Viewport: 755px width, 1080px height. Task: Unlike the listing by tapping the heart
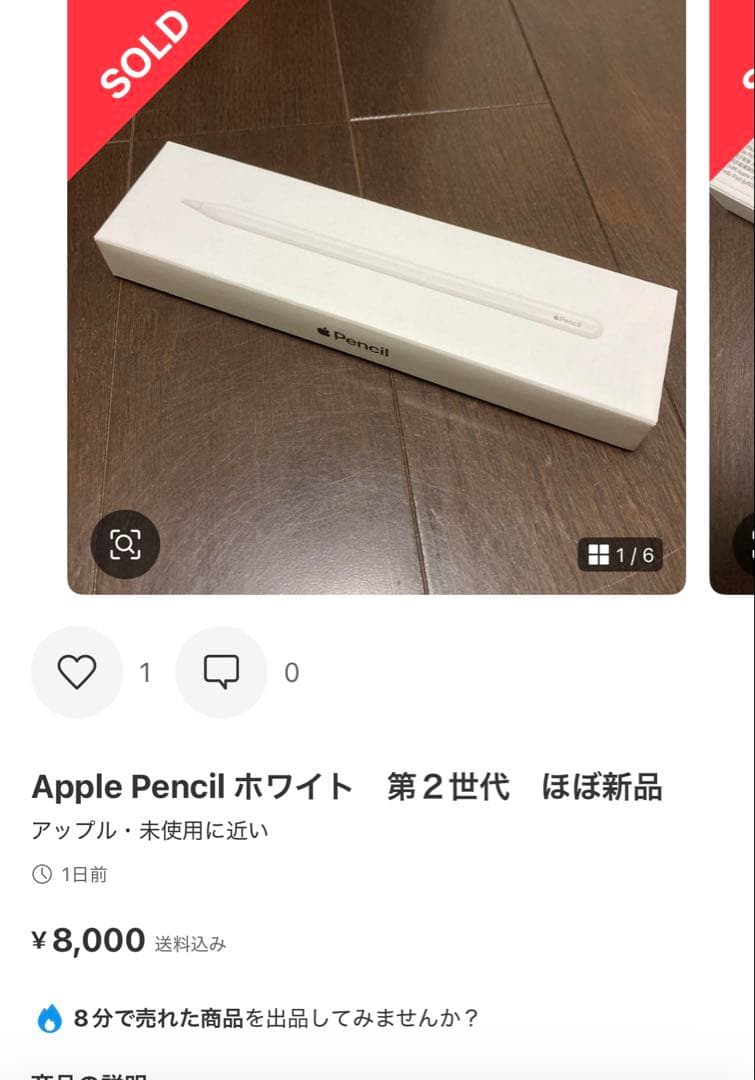pyautogui.click(x=77, y=672)
